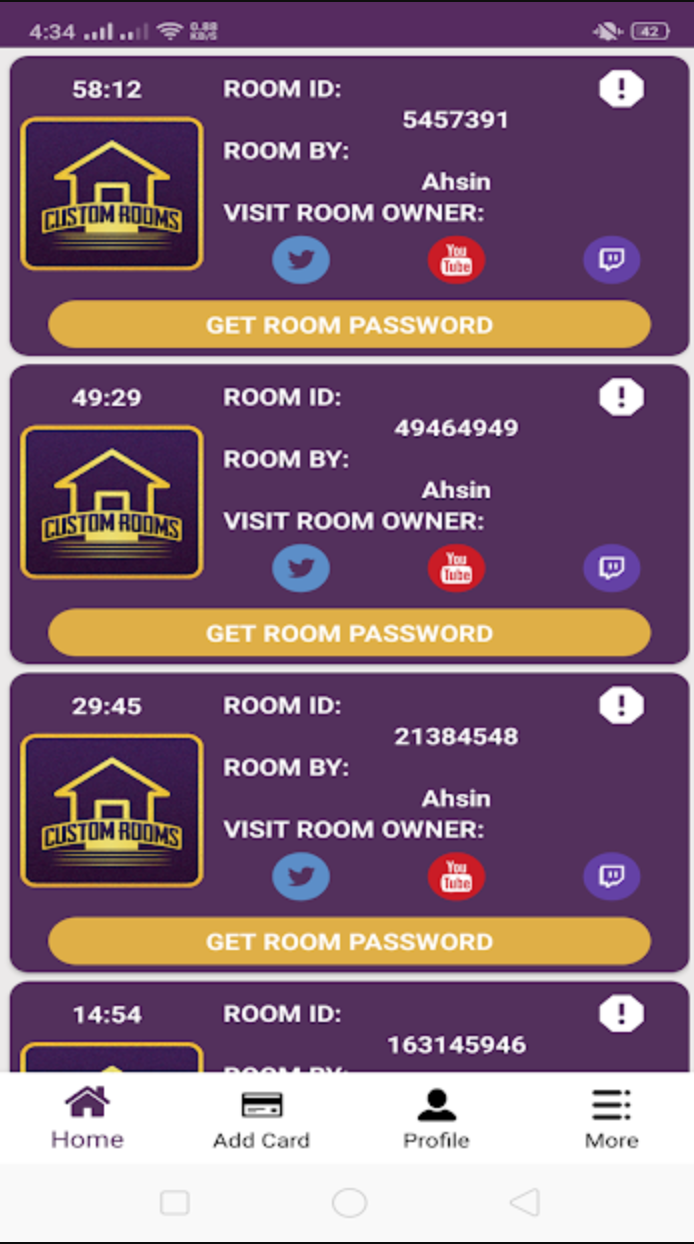Report room 21384548 with alert icon
The width and height of the screenshot is (694, 1244).
click(x=621, y=705)
